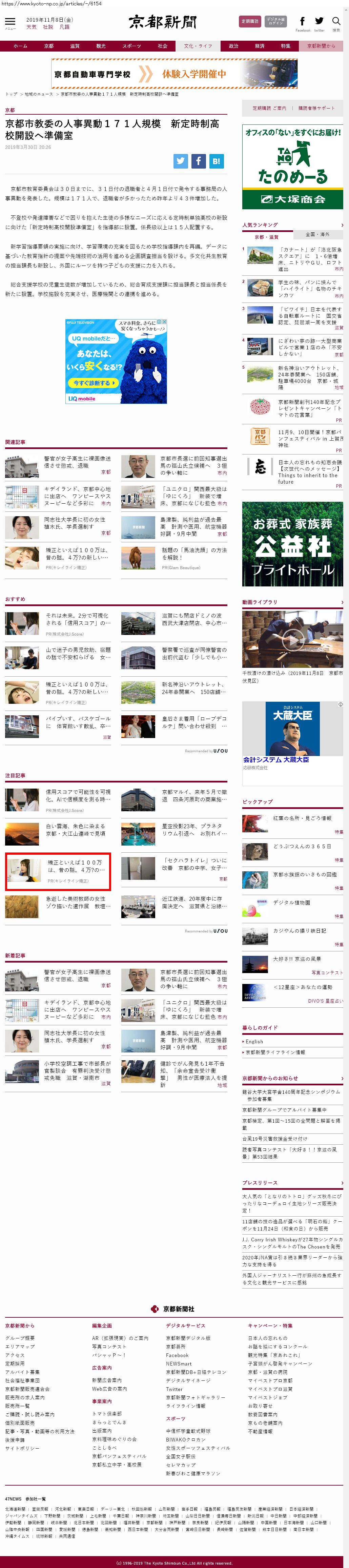Bookmark article with Hatena B! button

coord(216,161)
